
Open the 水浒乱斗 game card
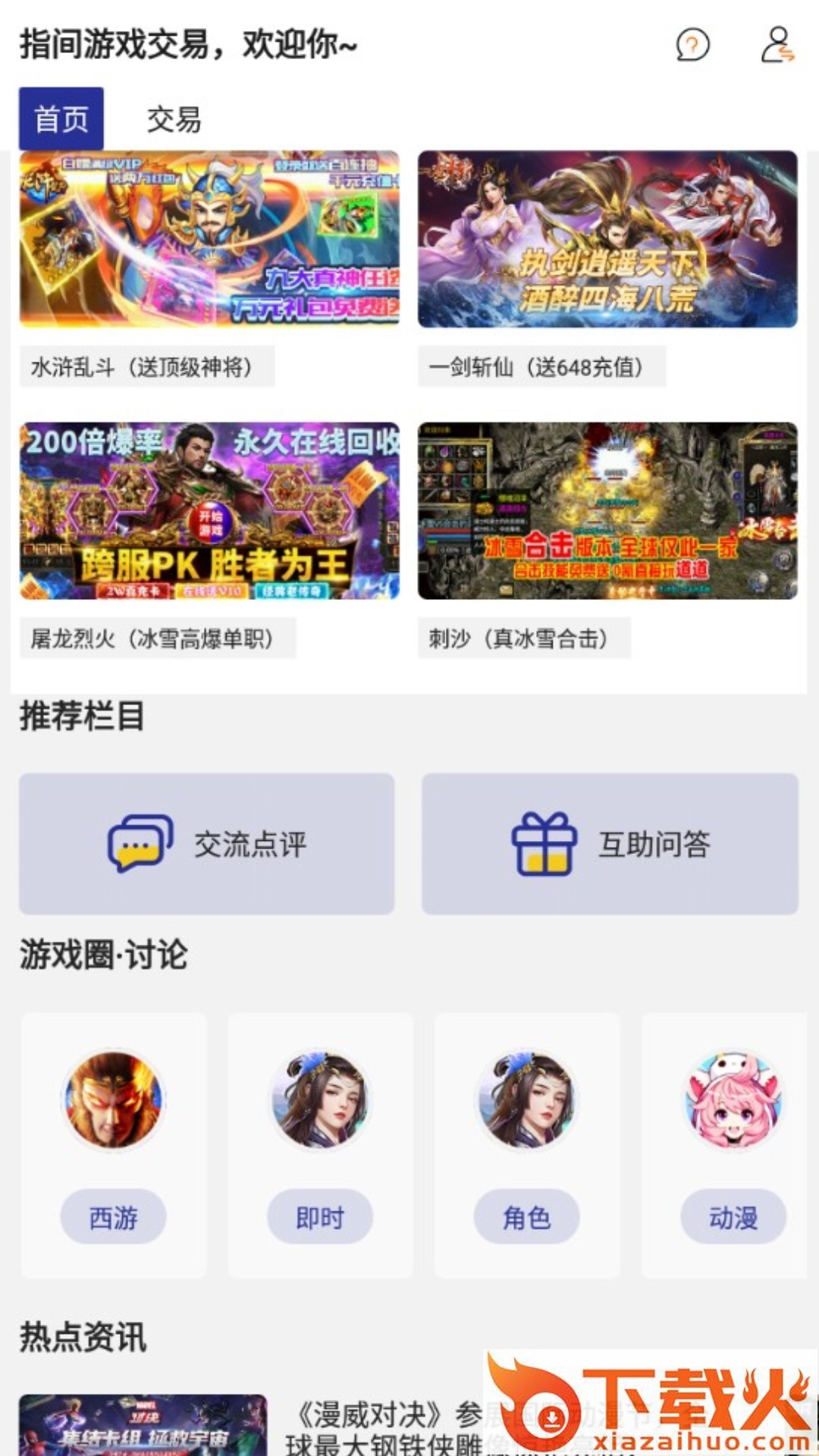click(209, 240)
